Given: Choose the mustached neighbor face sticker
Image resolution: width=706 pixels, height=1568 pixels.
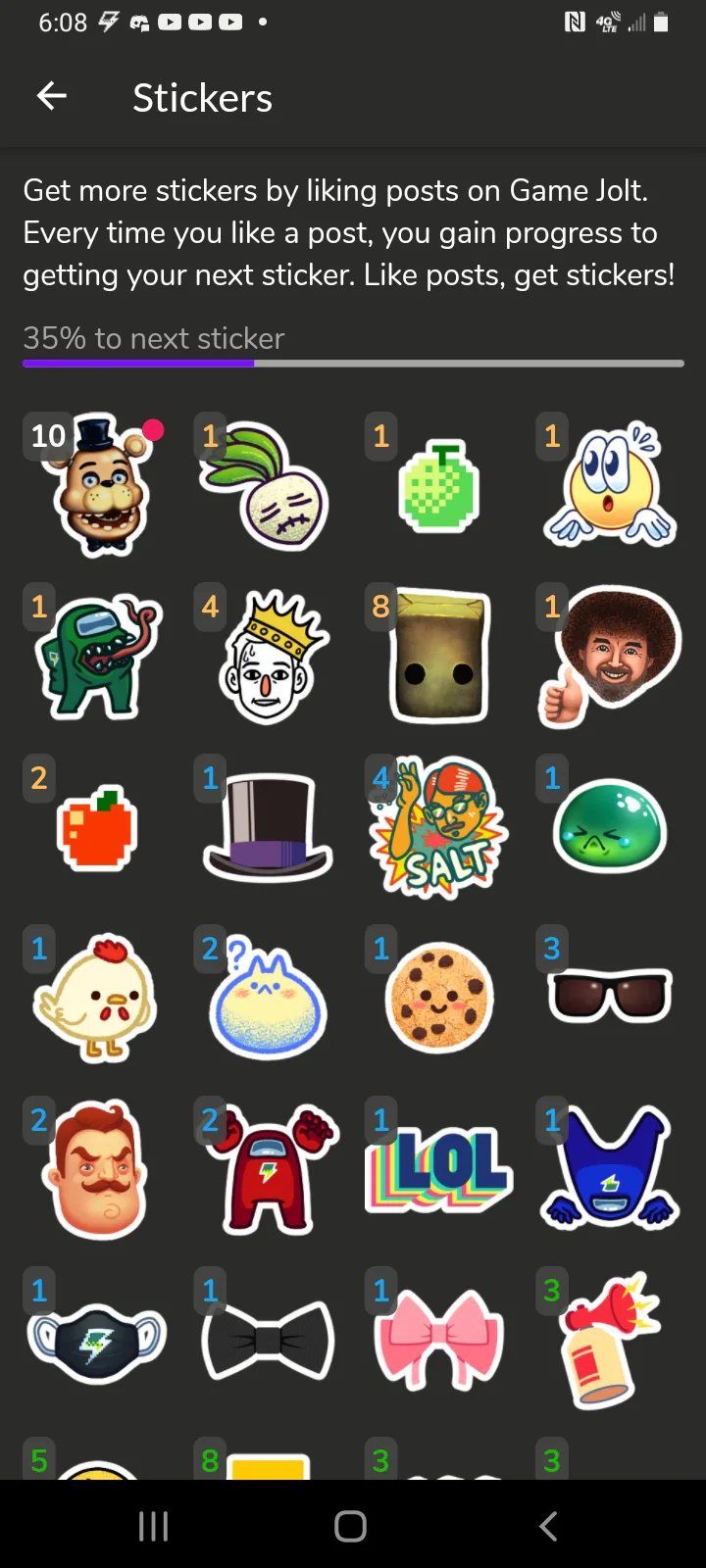Looking at the screenshot, I should (x=96, y=1170).
